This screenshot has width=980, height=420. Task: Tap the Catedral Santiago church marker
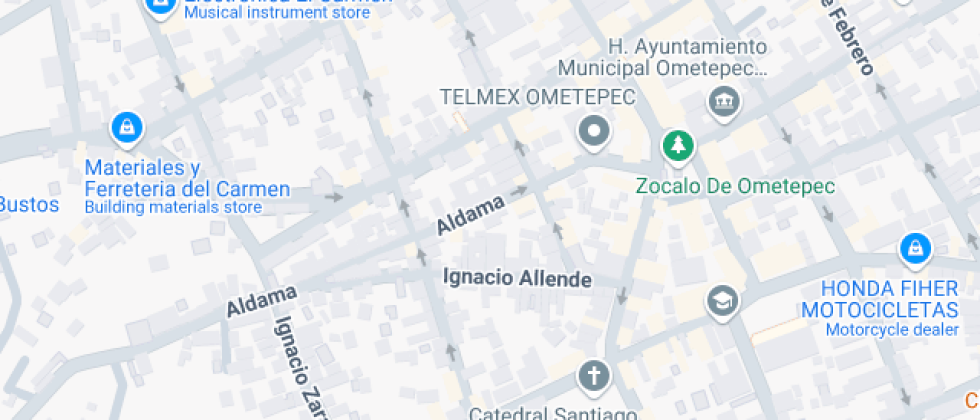pyautogui.click(x=594, y=377)
